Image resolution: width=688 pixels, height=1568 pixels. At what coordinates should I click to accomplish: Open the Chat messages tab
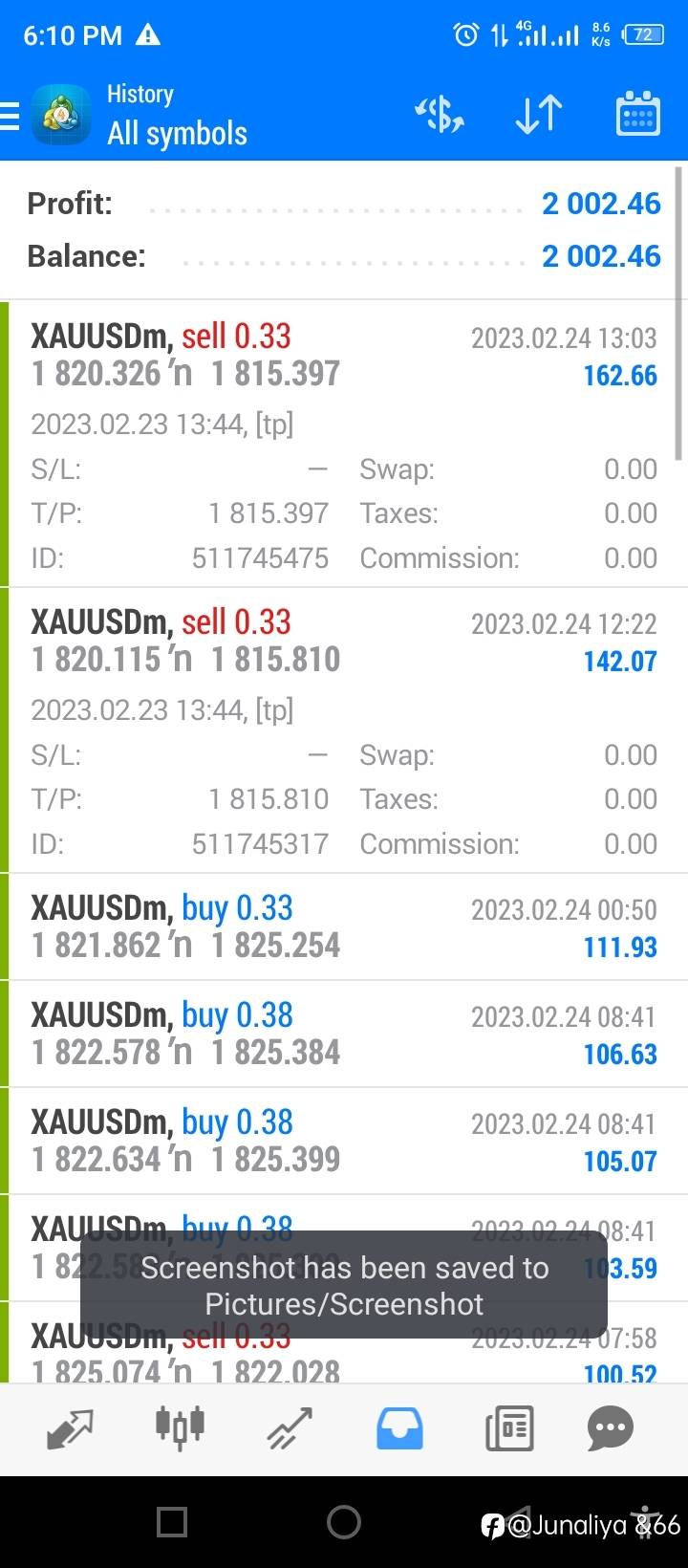612,1429
